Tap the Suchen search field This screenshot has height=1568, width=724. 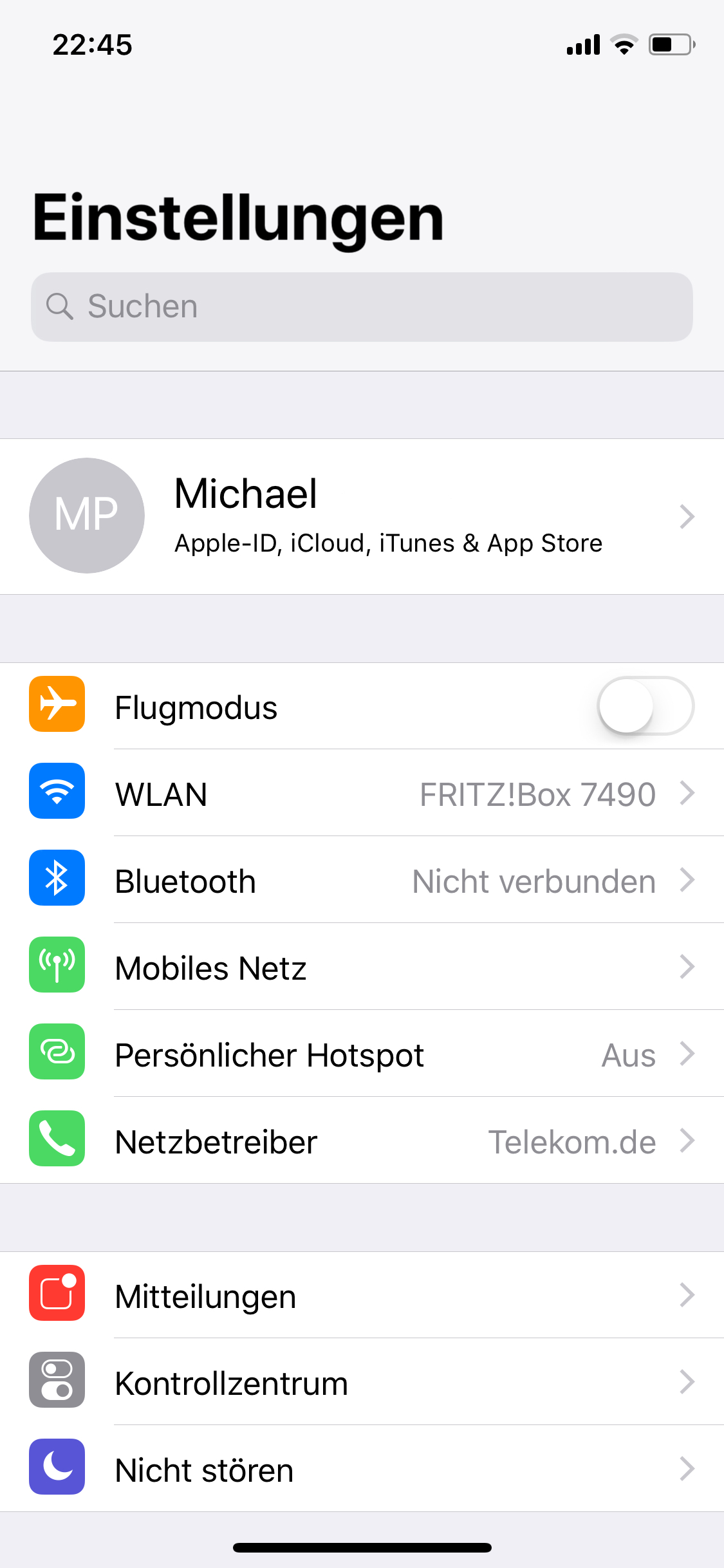[x=362, y=307]
